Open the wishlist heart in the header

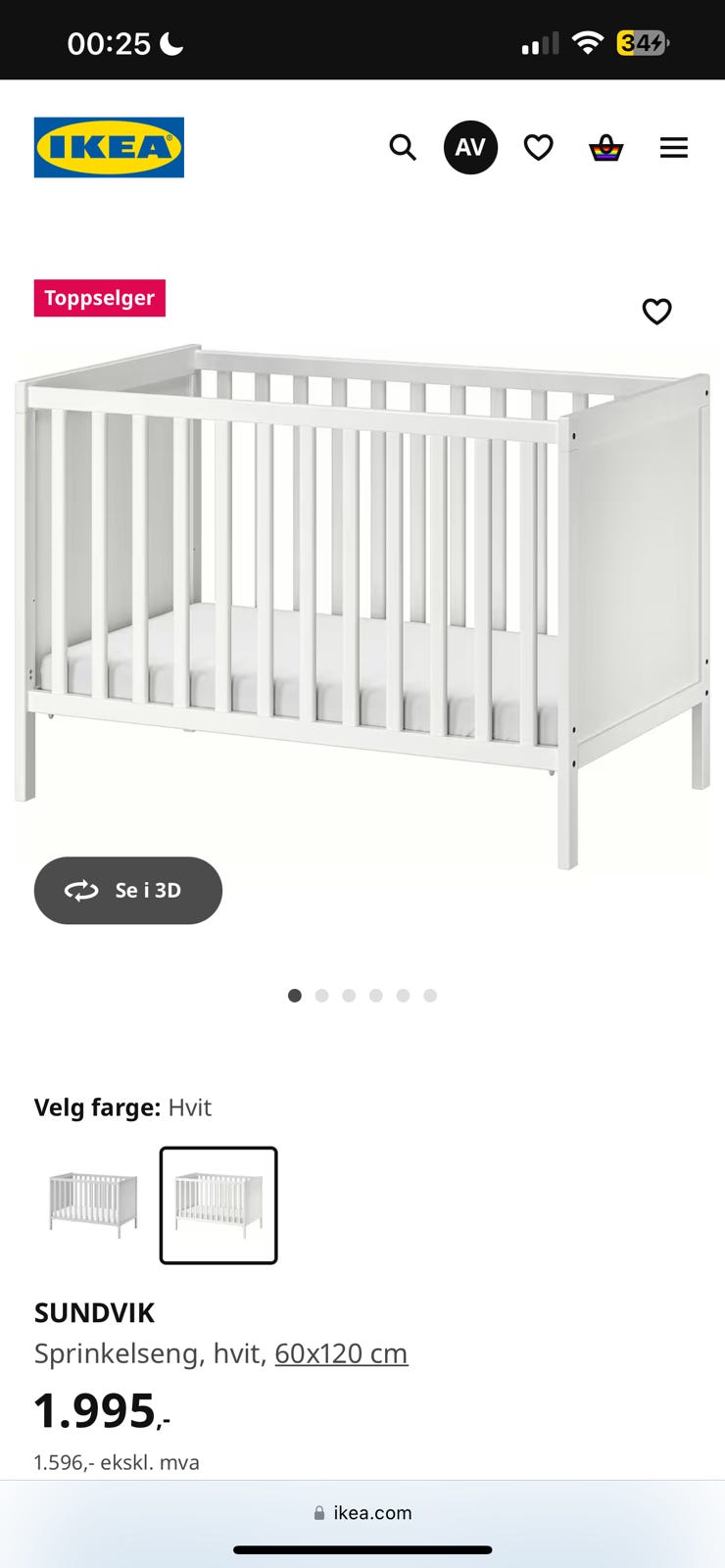coord(538,148)
